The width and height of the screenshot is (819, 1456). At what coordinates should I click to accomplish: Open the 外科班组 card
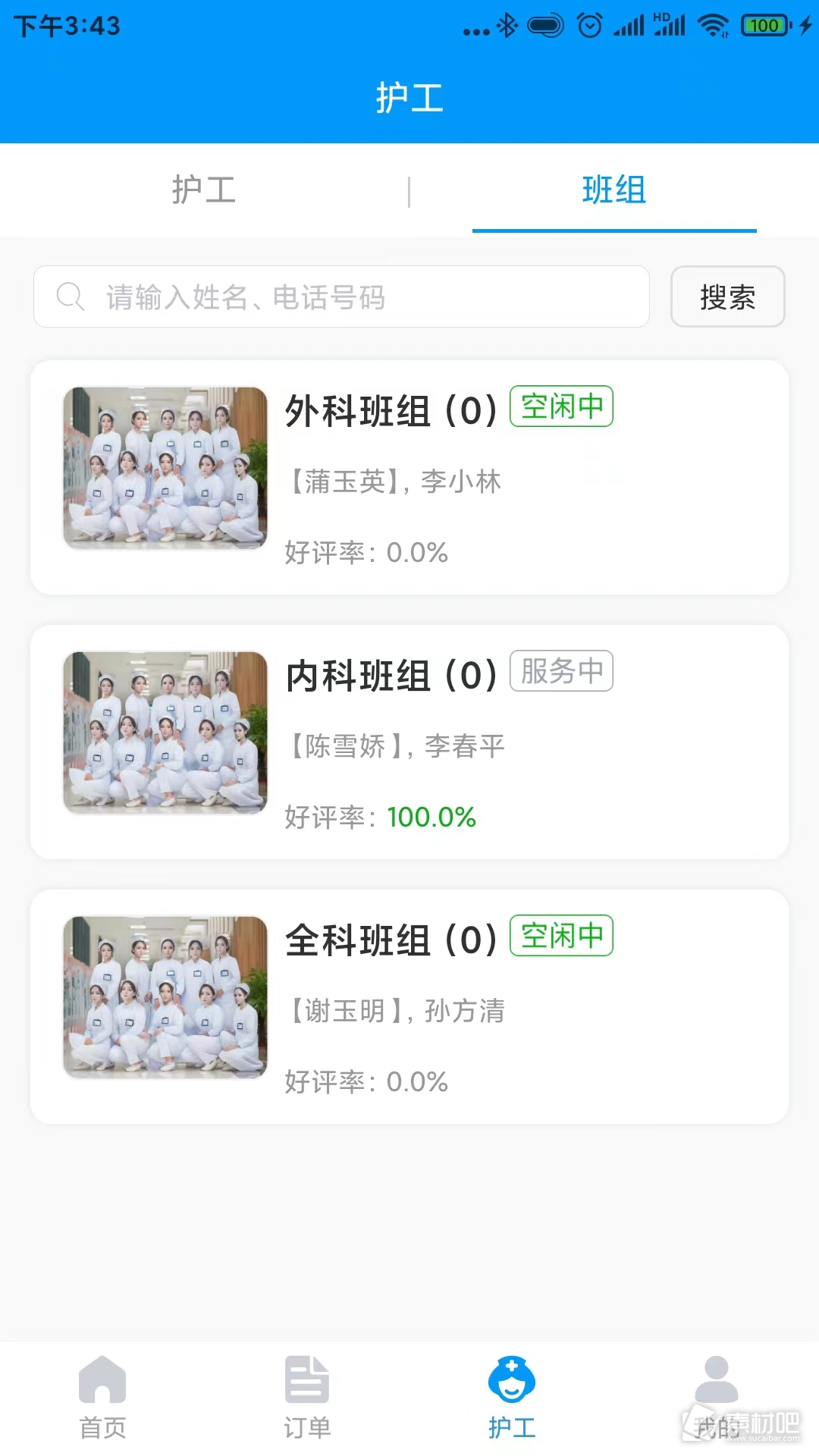409,478
